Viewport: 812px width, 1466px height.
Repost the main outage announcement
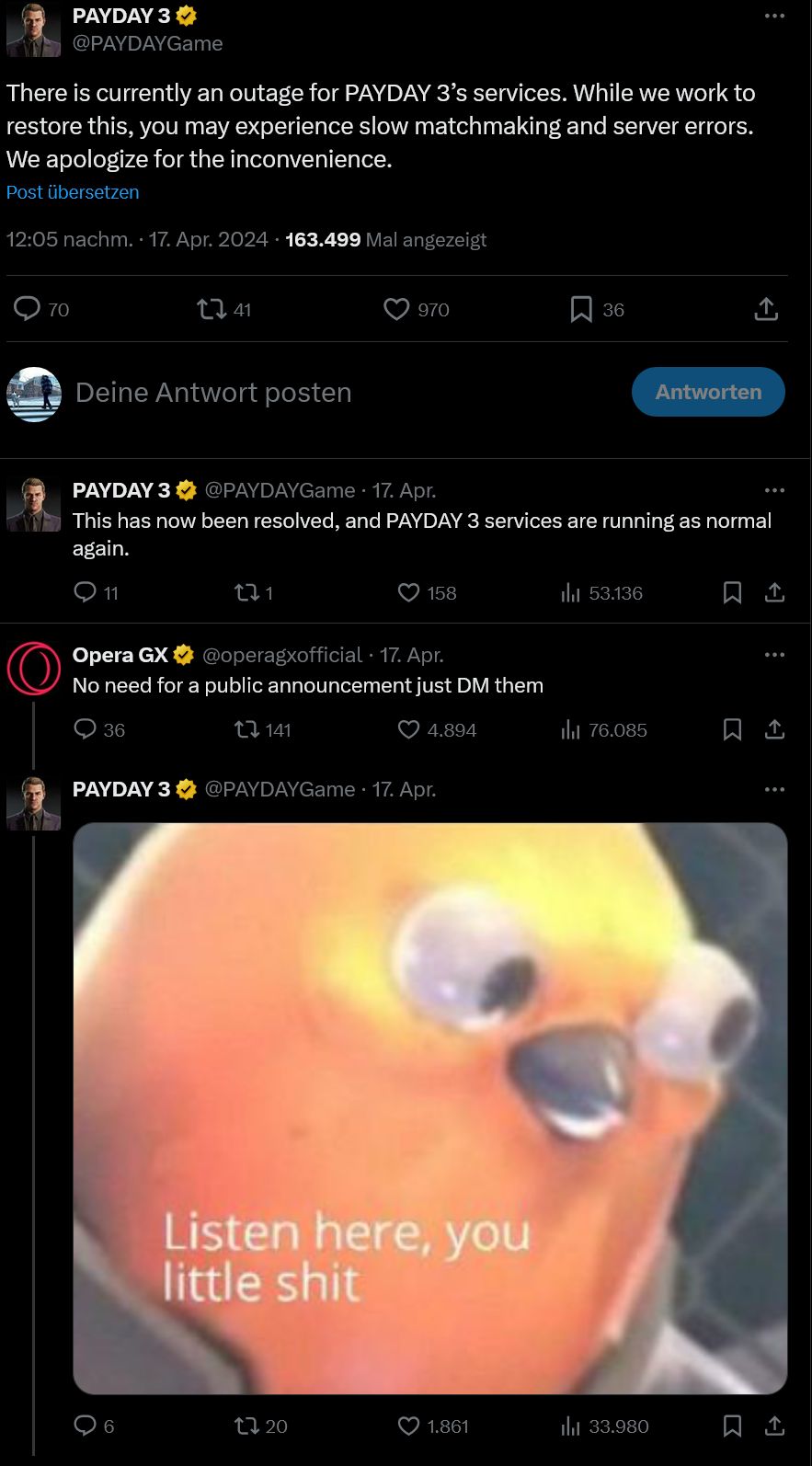[x=212, y=309]
